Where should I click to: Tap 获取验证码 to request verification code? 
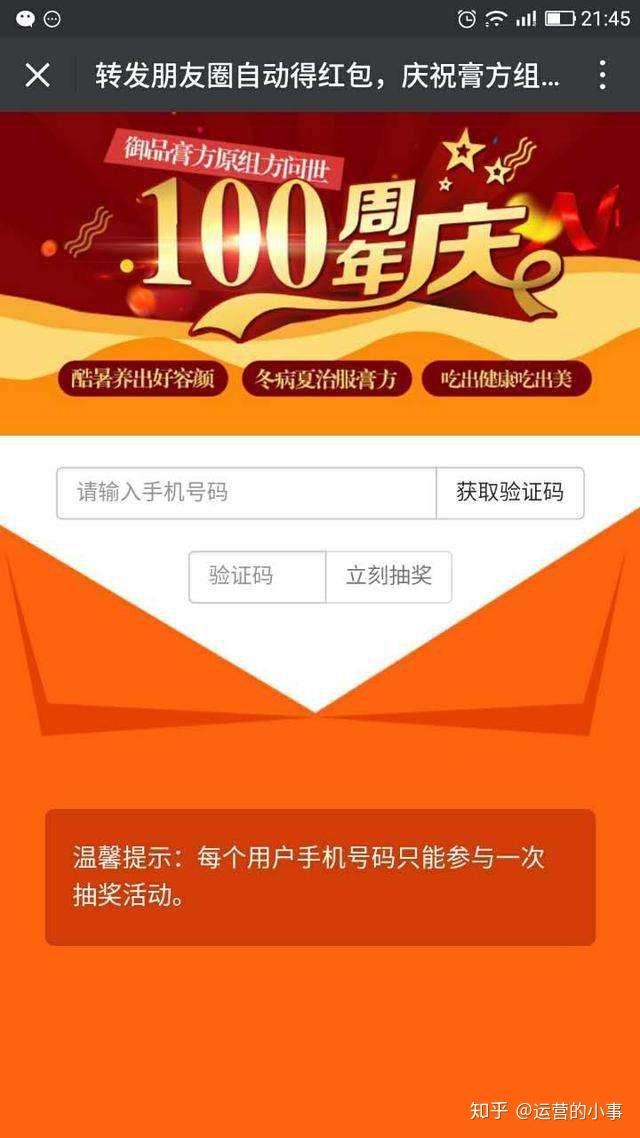point(510,493)
